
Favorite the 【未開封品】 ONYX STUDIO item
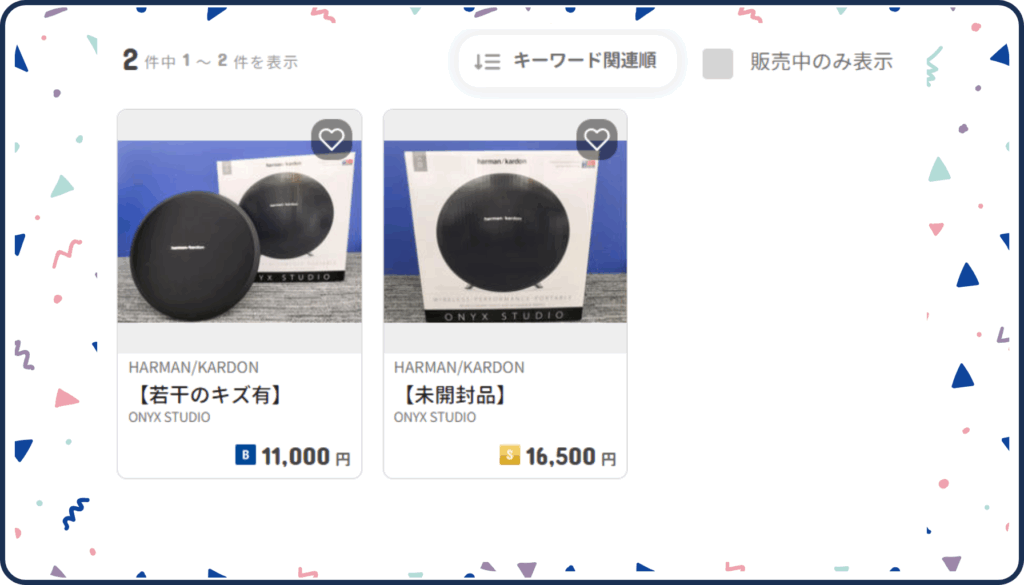597,139
